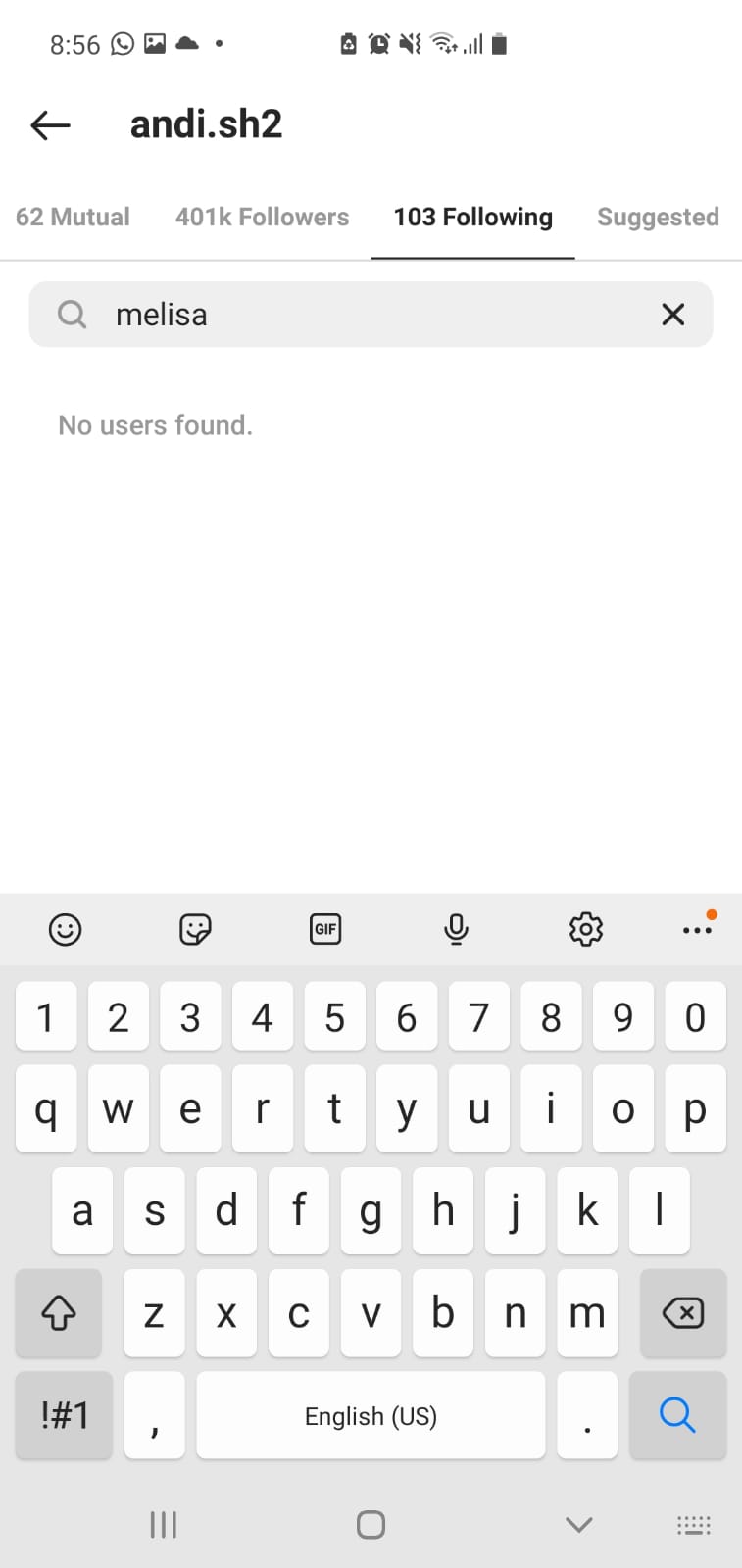The image size is (742, 1568).
Task: Open the keyboard GIF search
Action: click(325, 928)
